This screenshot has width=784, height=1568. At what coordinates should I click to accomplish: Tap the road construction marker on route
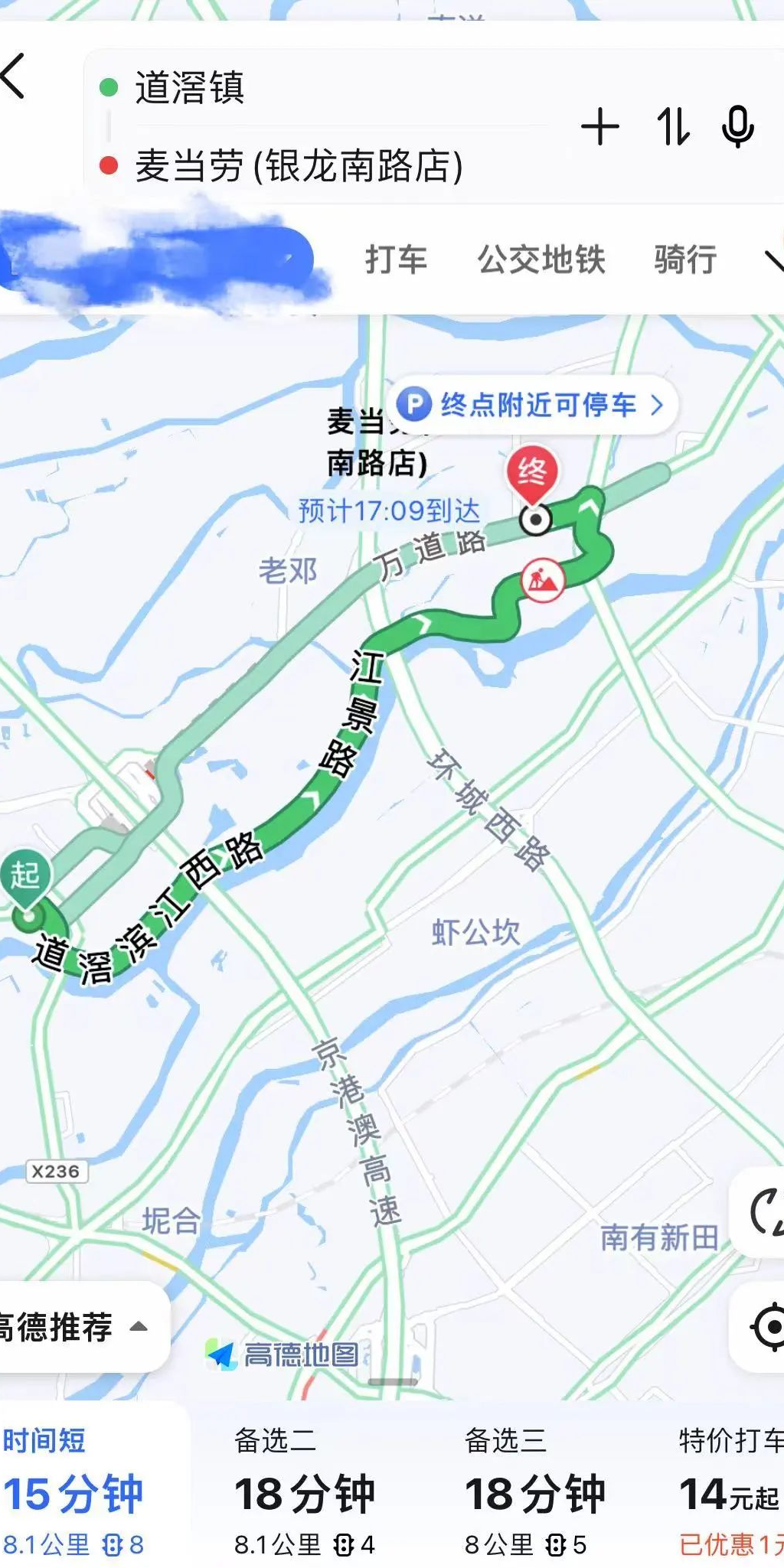click(x=543, y=580)
